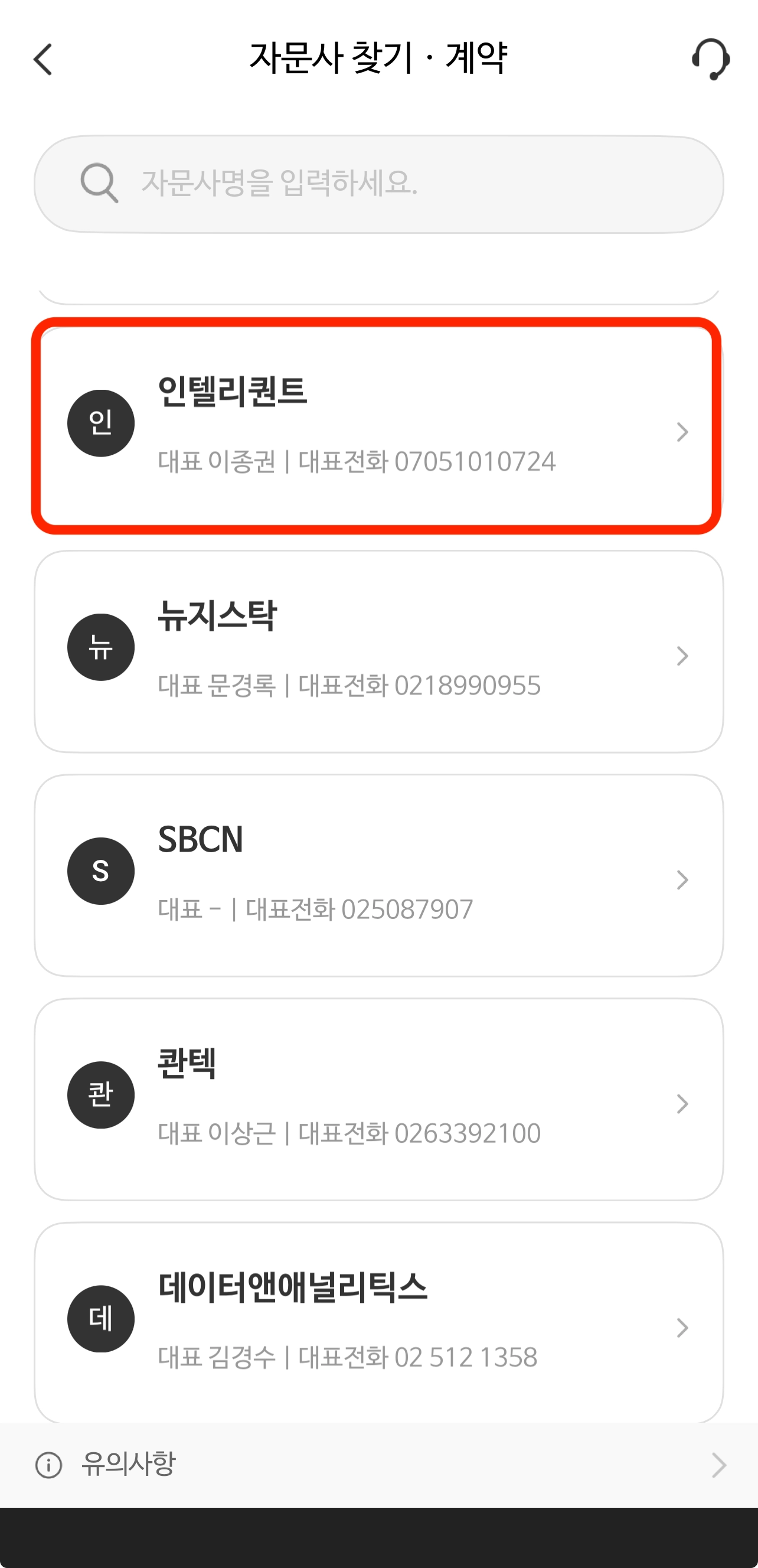Select the SBCN advisor card
Screen dimensions: 758x1568
click(x=377, y=875)
